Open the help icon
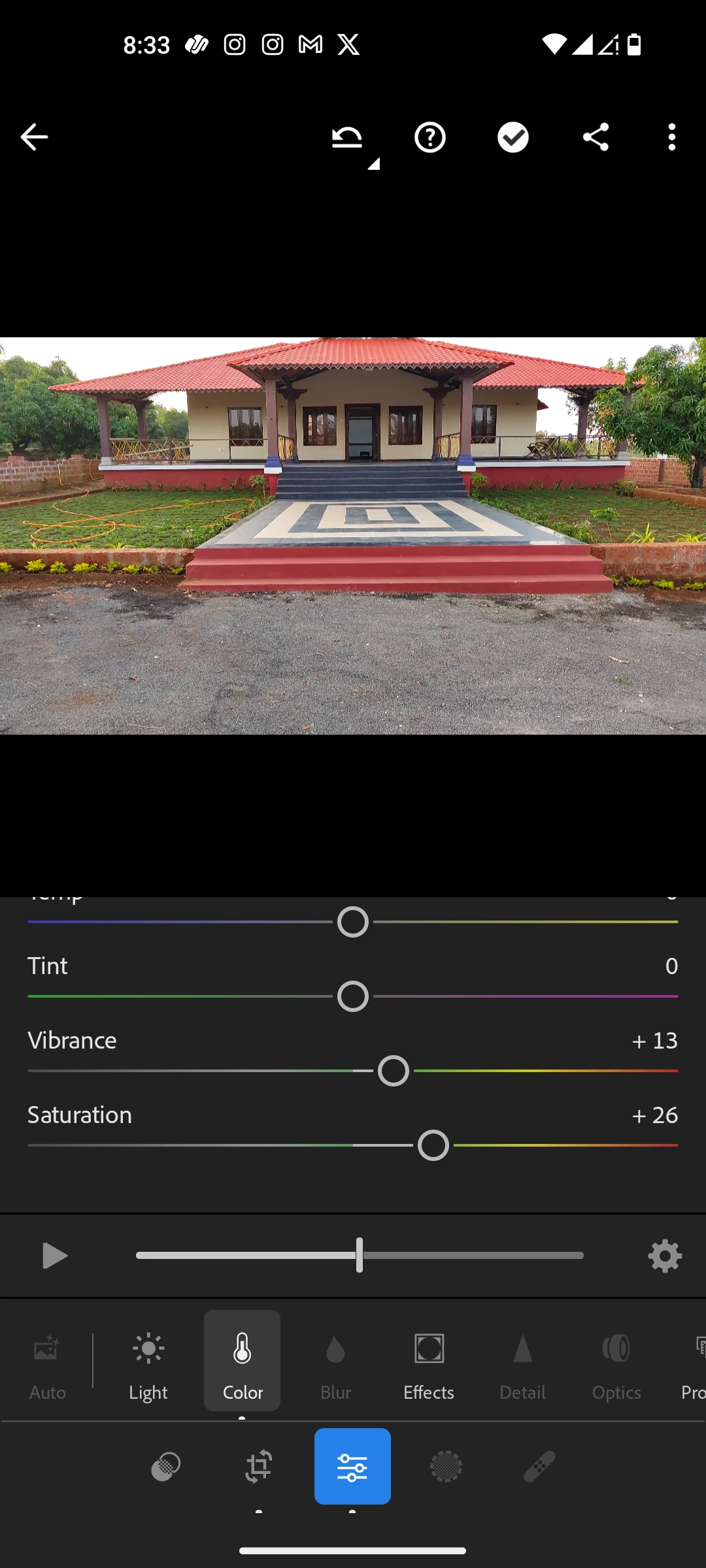 click(429, 137)
